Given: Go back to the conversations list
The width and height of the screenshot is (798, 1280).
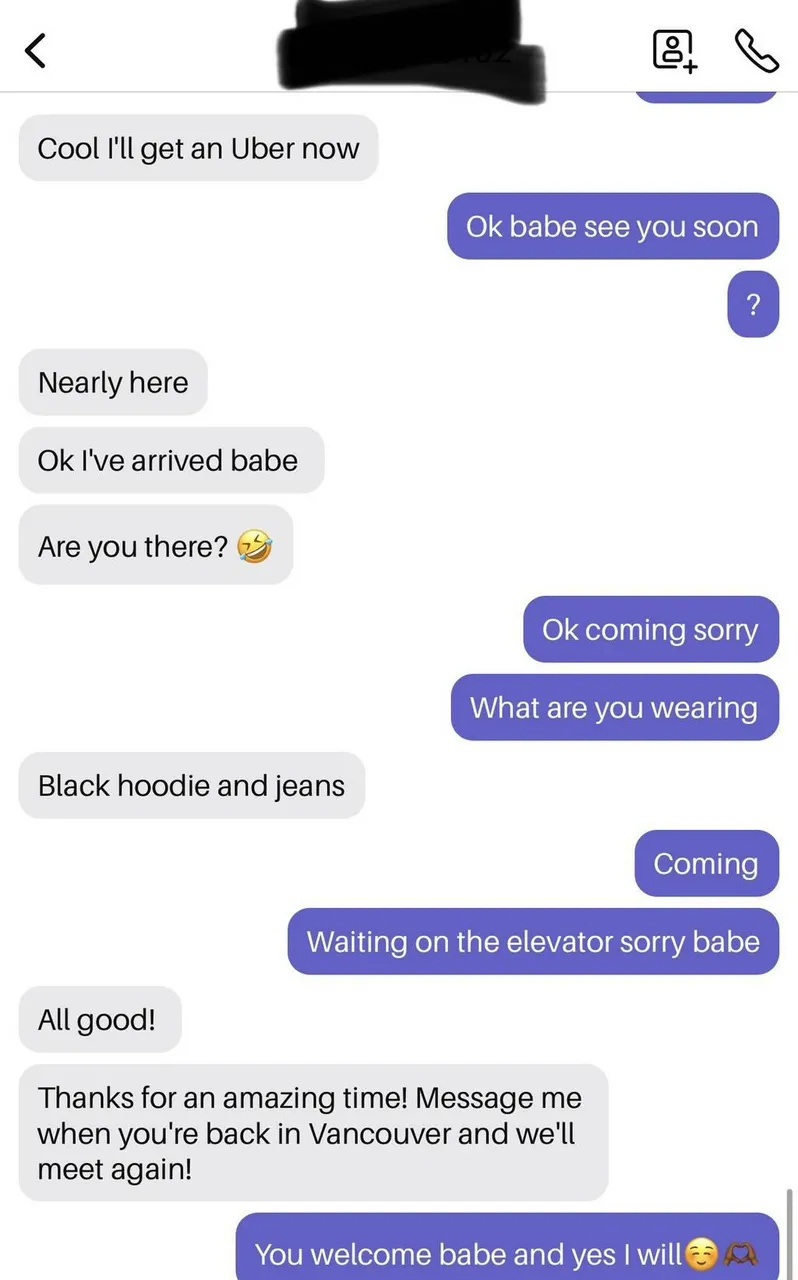Looking at the screenshot, I should [x=36, y=50].
